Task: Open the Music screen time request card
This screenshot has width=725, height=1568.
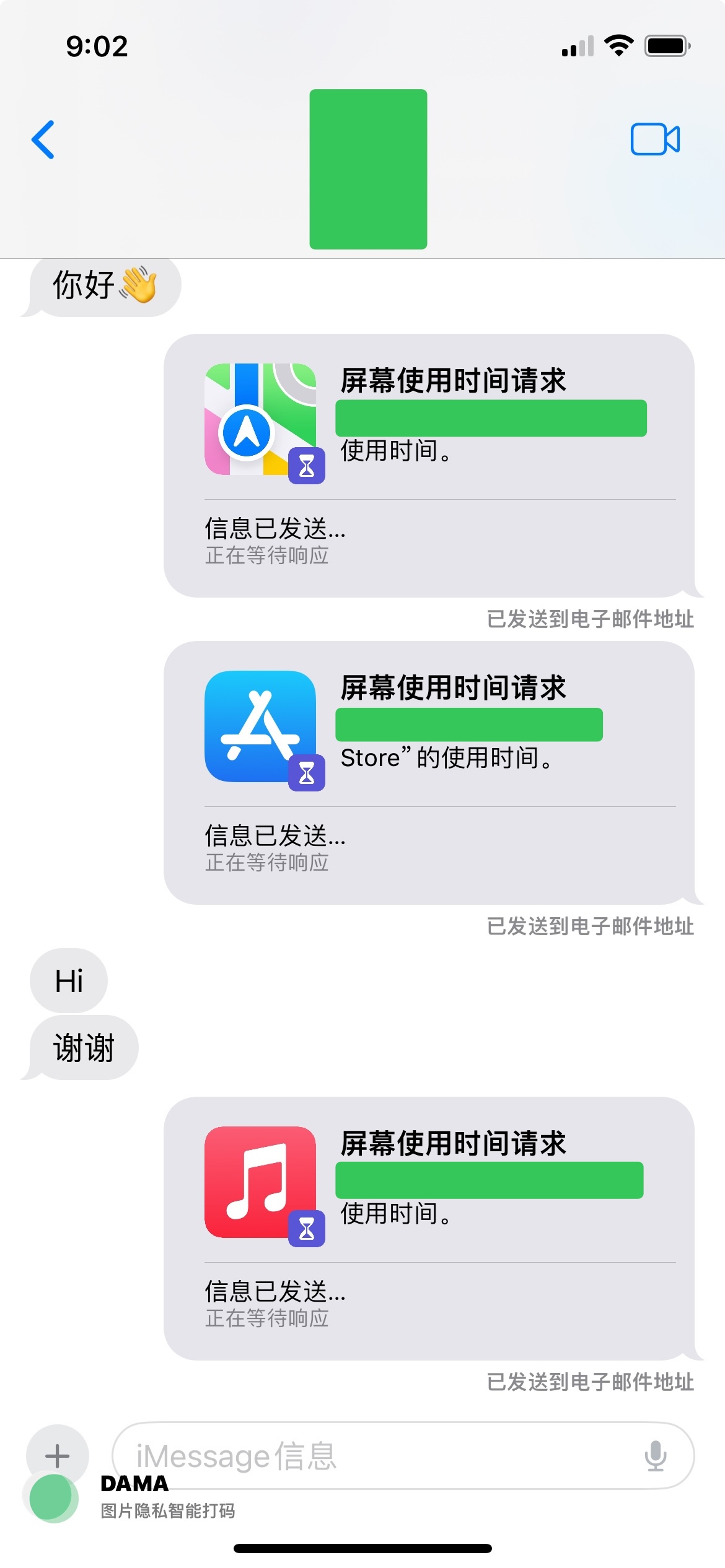Action: pyautogui.click(x=429, y=1228)
